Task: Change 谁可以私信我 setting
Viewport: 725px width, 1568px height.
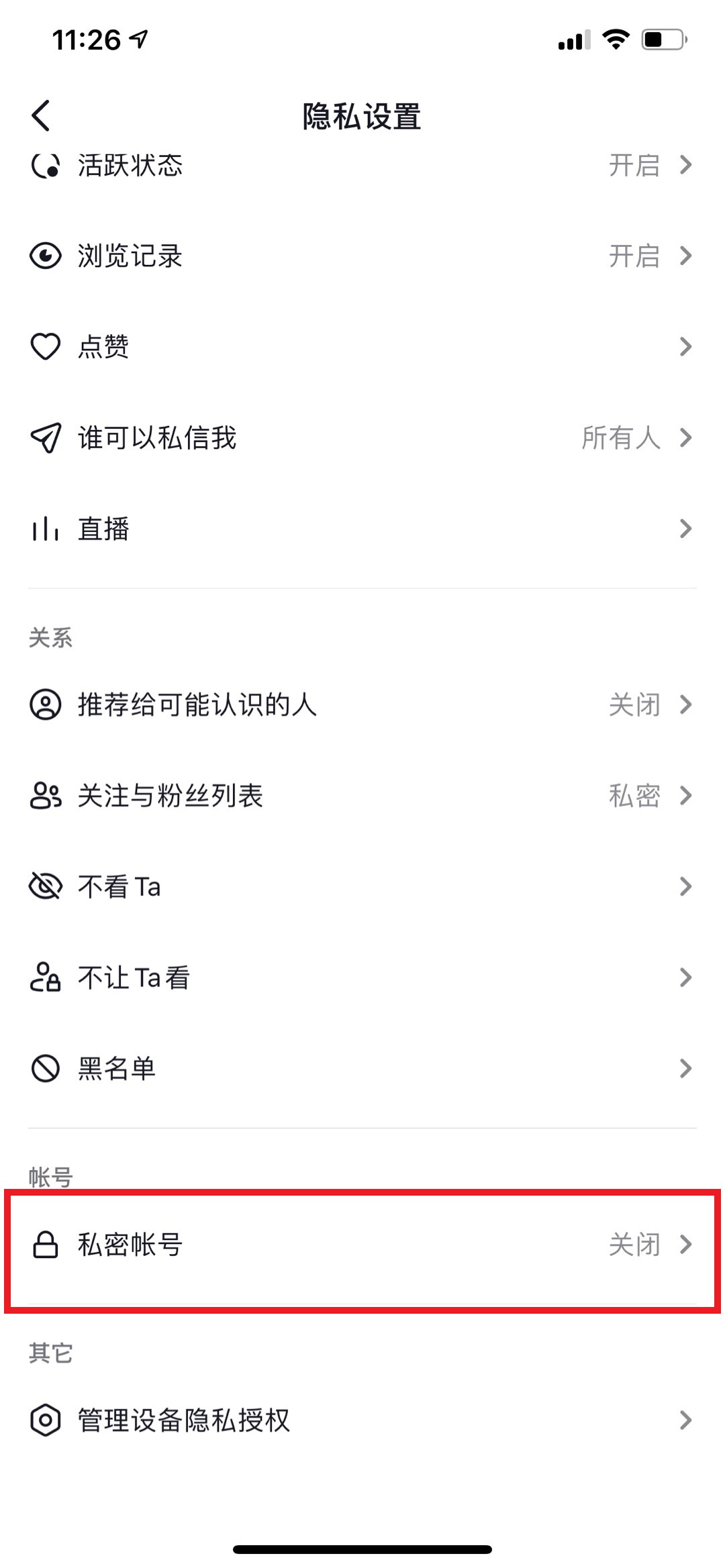Action: [362, 438]
